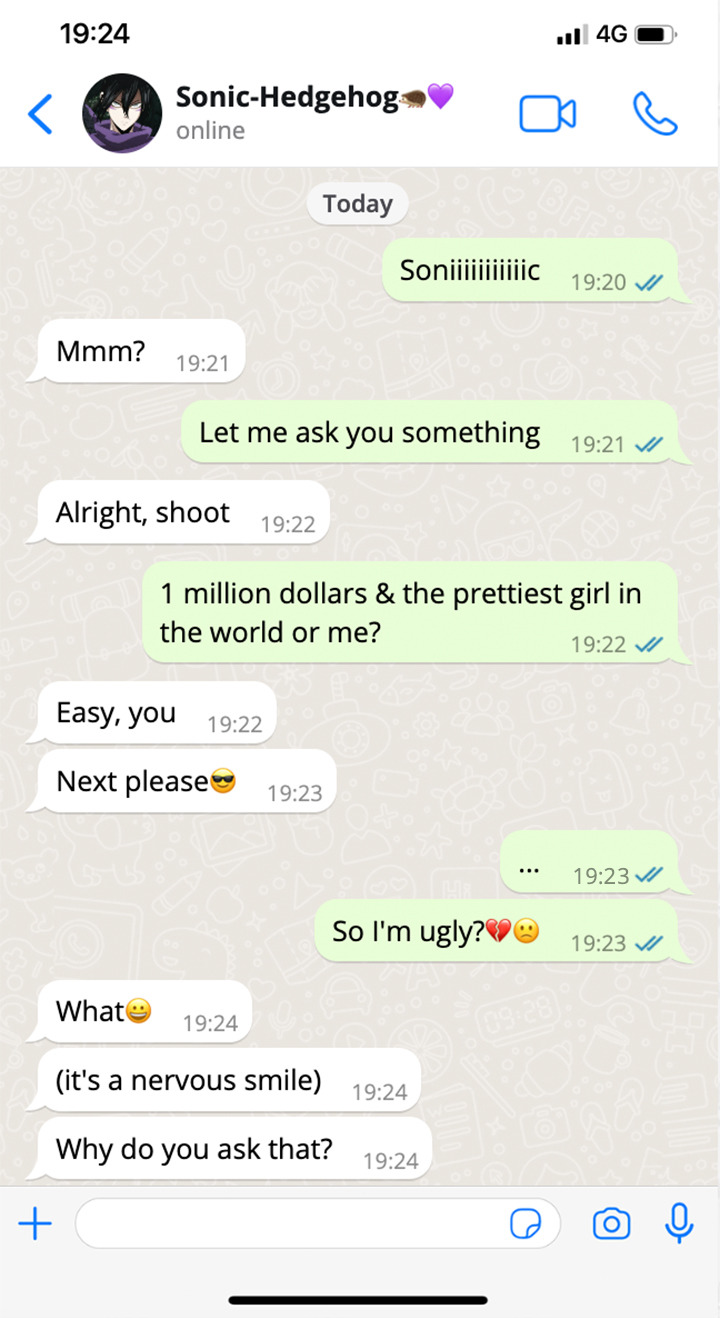Open the camera to take a photo

[x=611, y=1222]
